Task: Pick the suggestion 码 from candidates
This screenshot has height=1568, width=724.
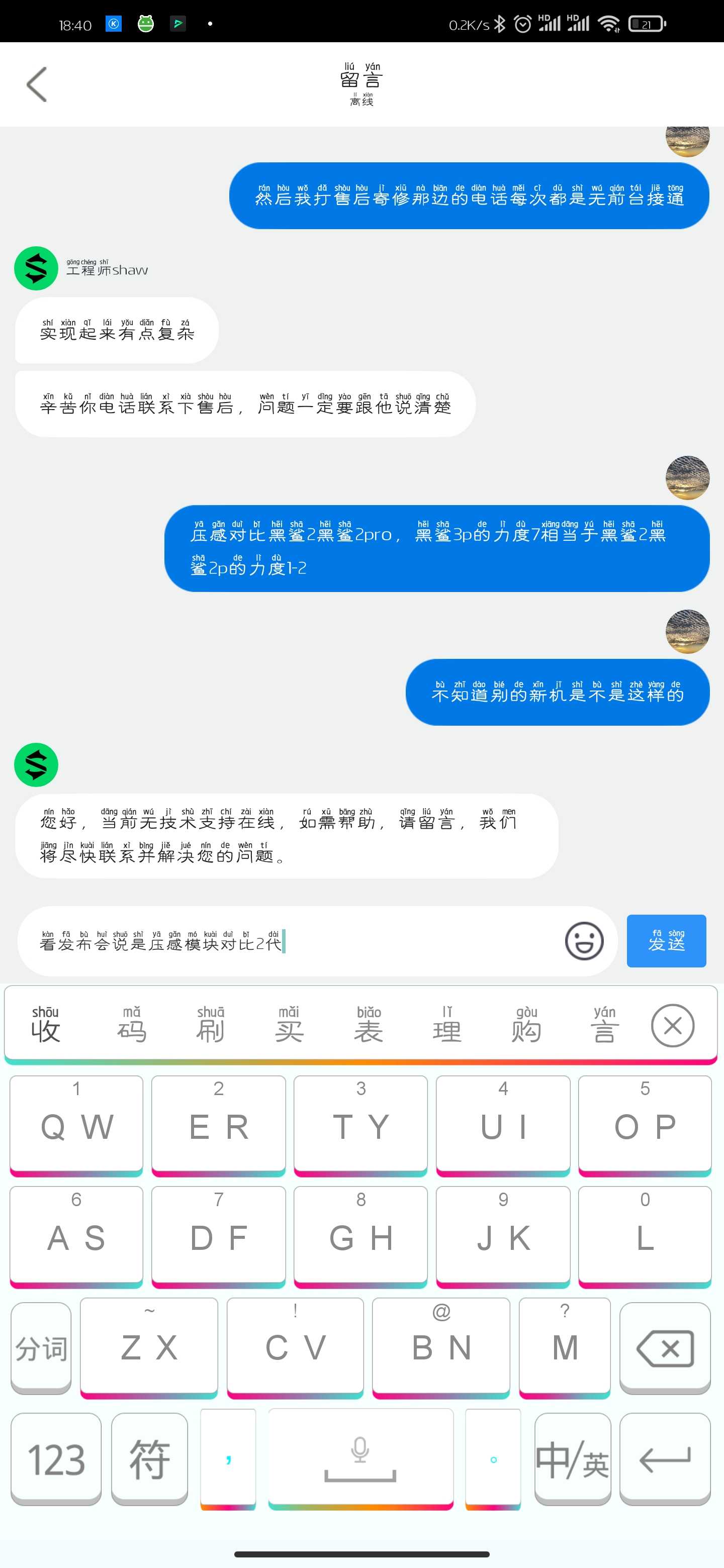Action: click(132, 1025)
